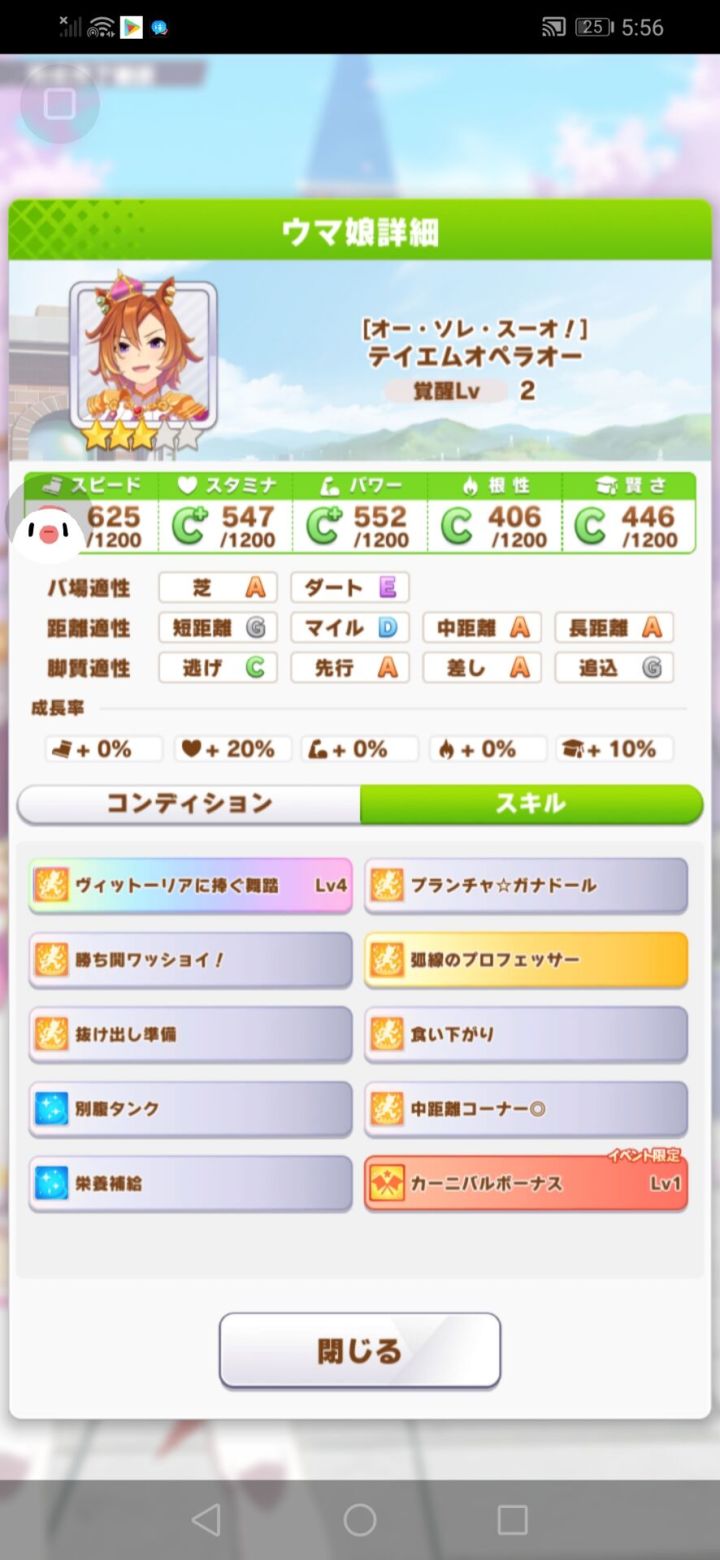Expand the マイル aptitude entry
Screen dimensions: 720x1560
349,627
